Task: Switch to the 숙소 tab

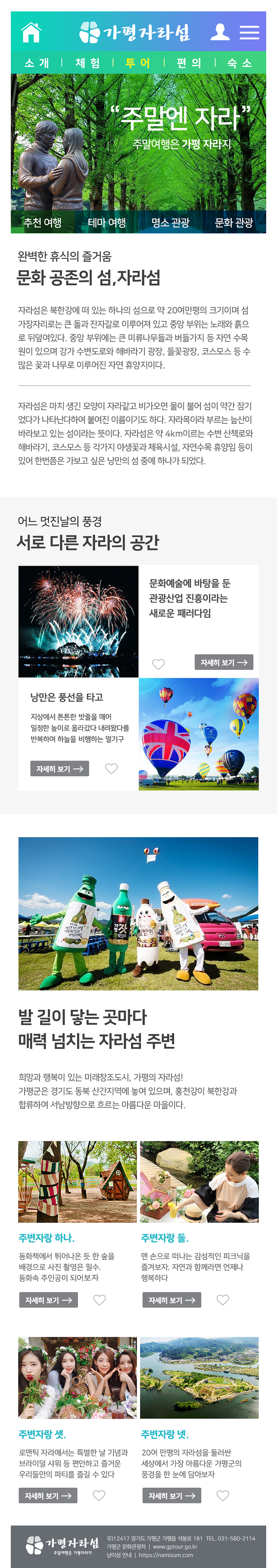Action: (x=239, y=63)
